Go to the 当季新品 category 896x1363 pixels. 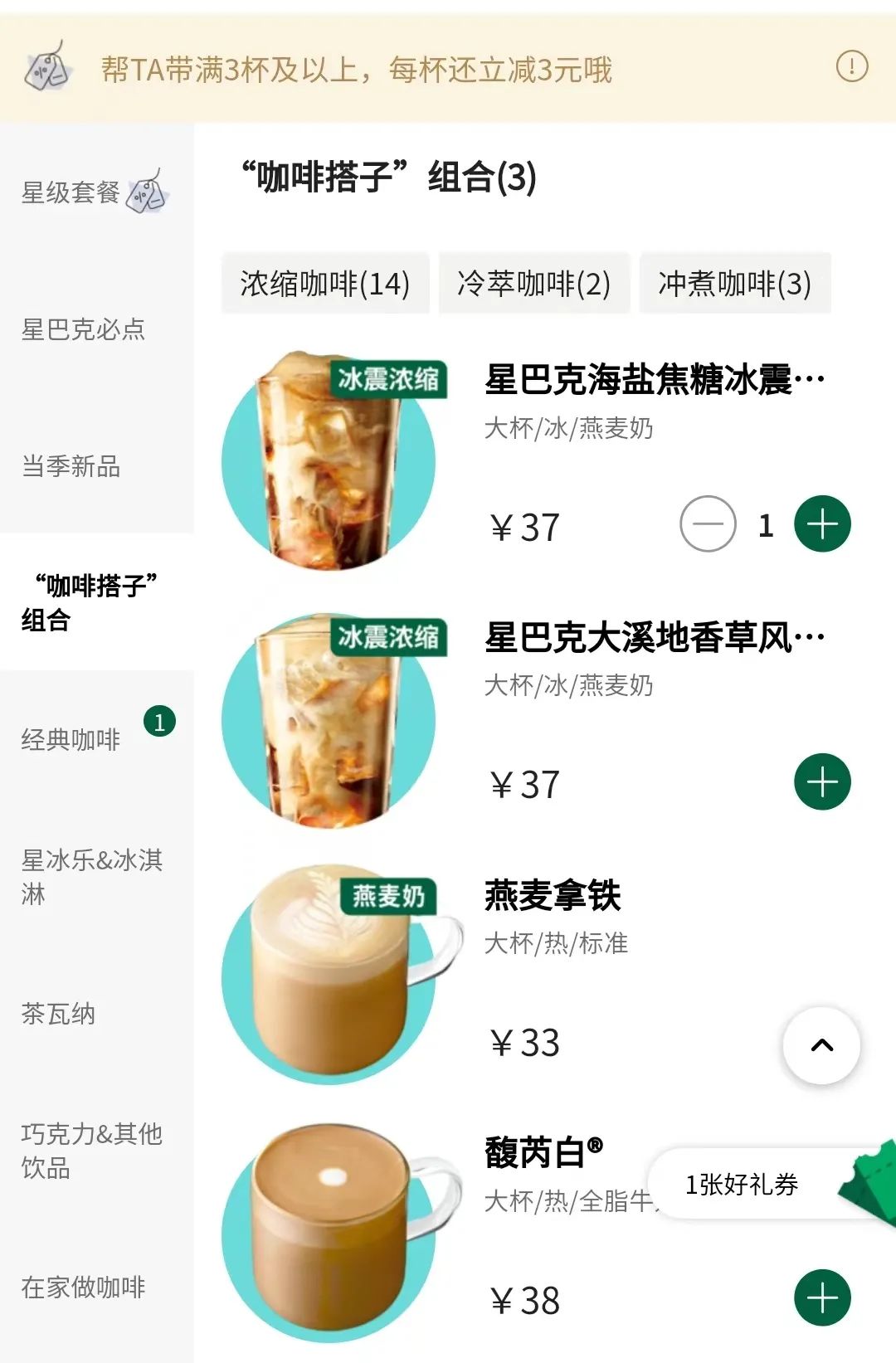tap(71, 466)
